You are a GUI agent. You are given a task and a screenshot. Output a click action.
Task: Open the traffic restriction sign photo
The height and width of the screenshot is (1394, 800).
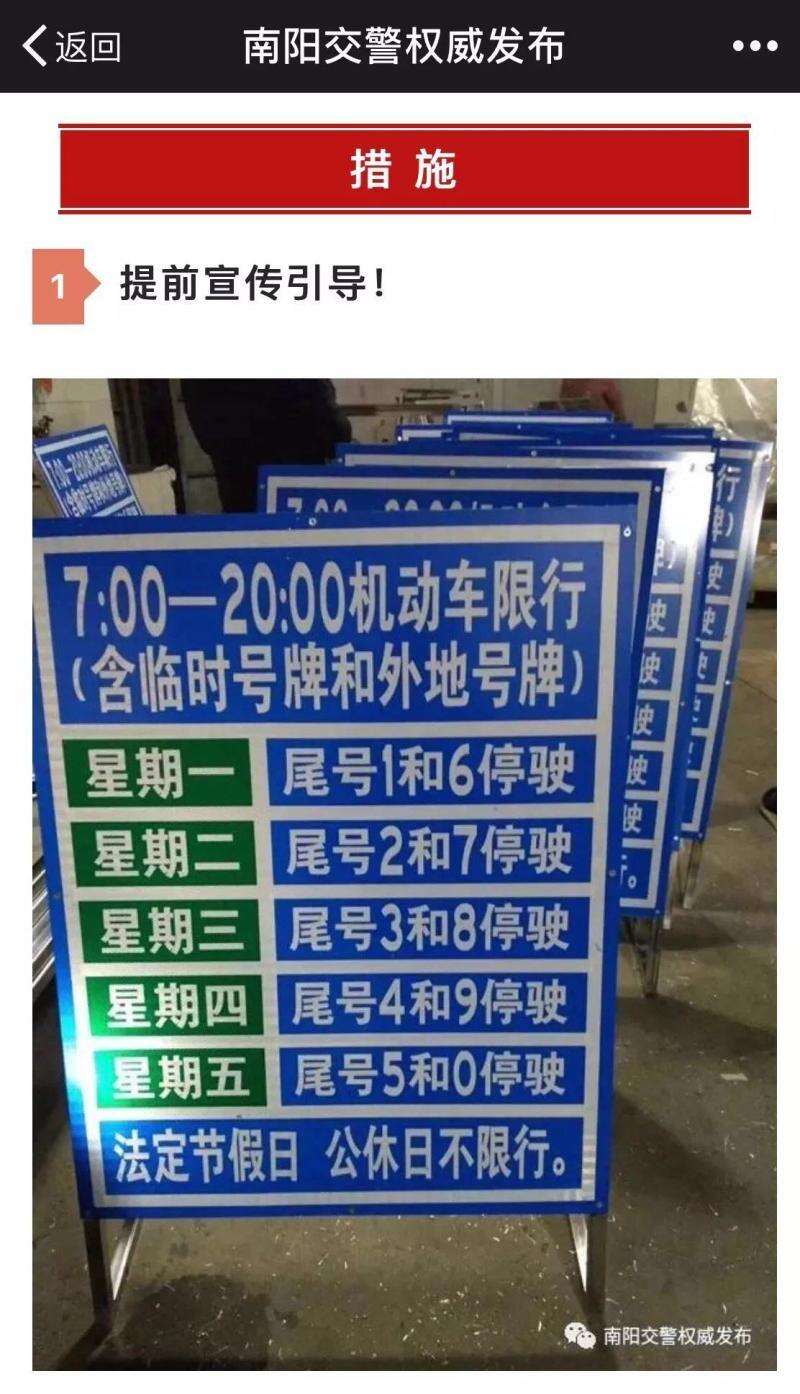[404, 874]
